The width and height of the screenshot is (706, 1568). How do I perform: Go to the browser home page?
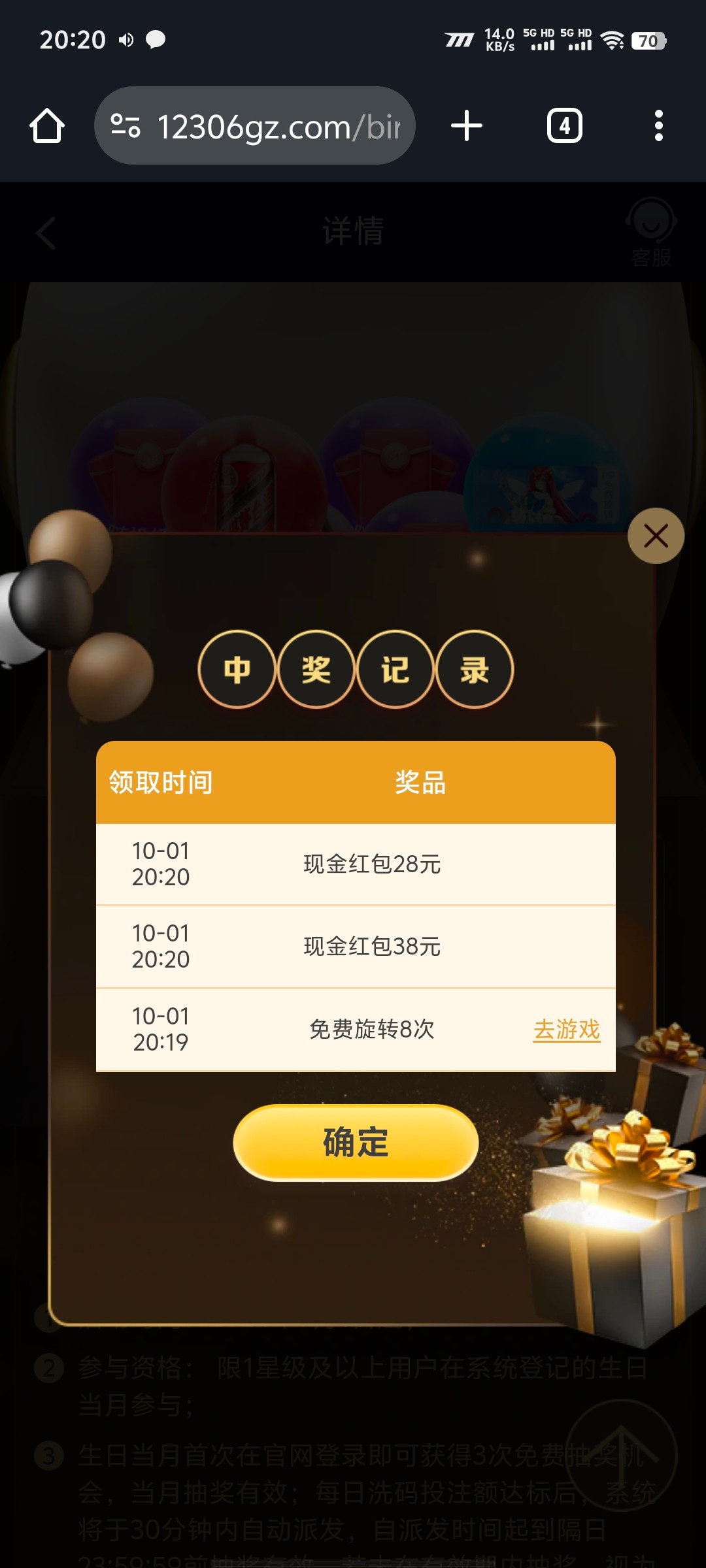[x=47, y=125]
